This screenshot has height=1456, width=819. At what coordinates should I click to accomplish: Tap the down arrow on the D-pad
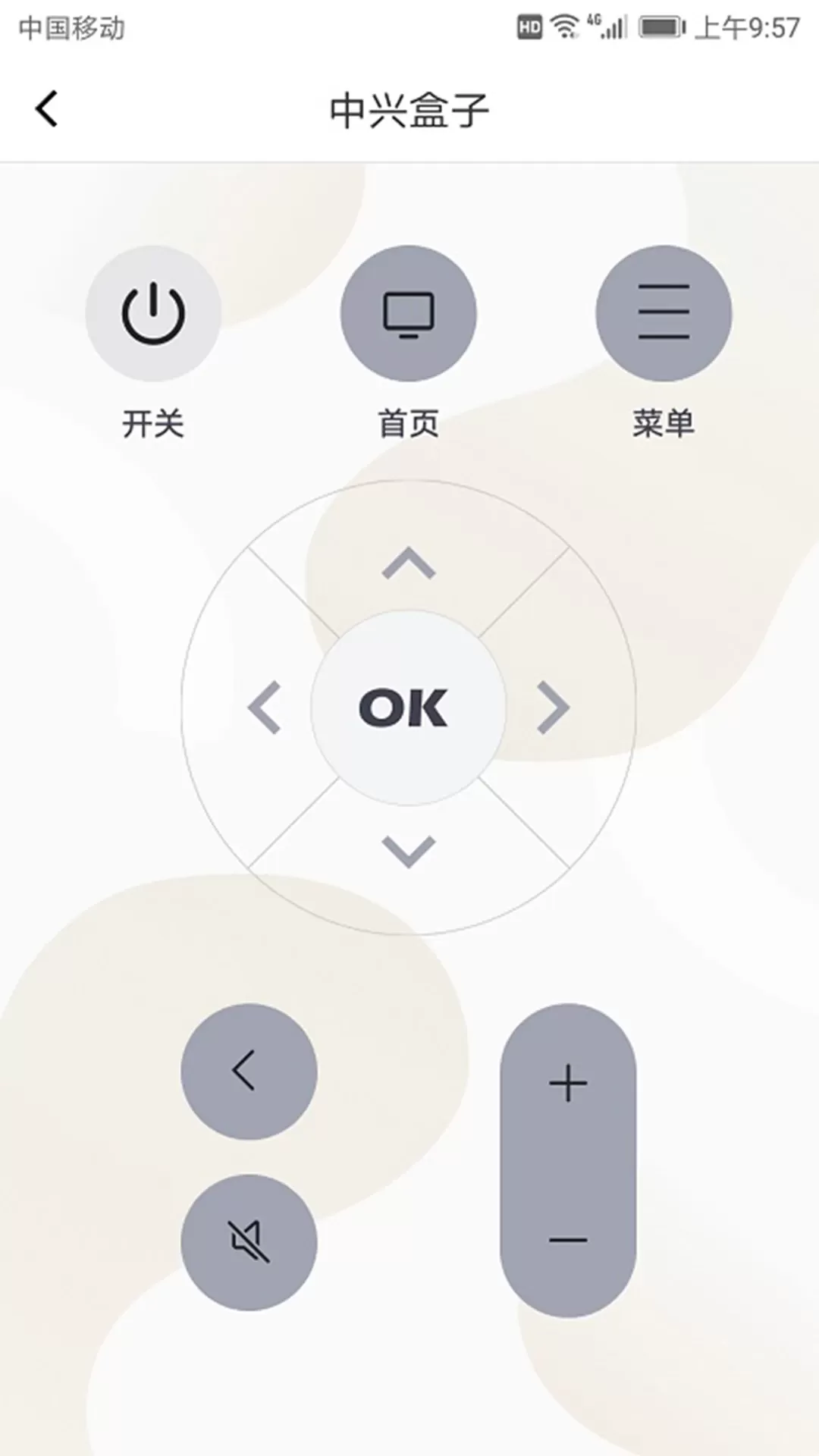(x=409, y=852)
